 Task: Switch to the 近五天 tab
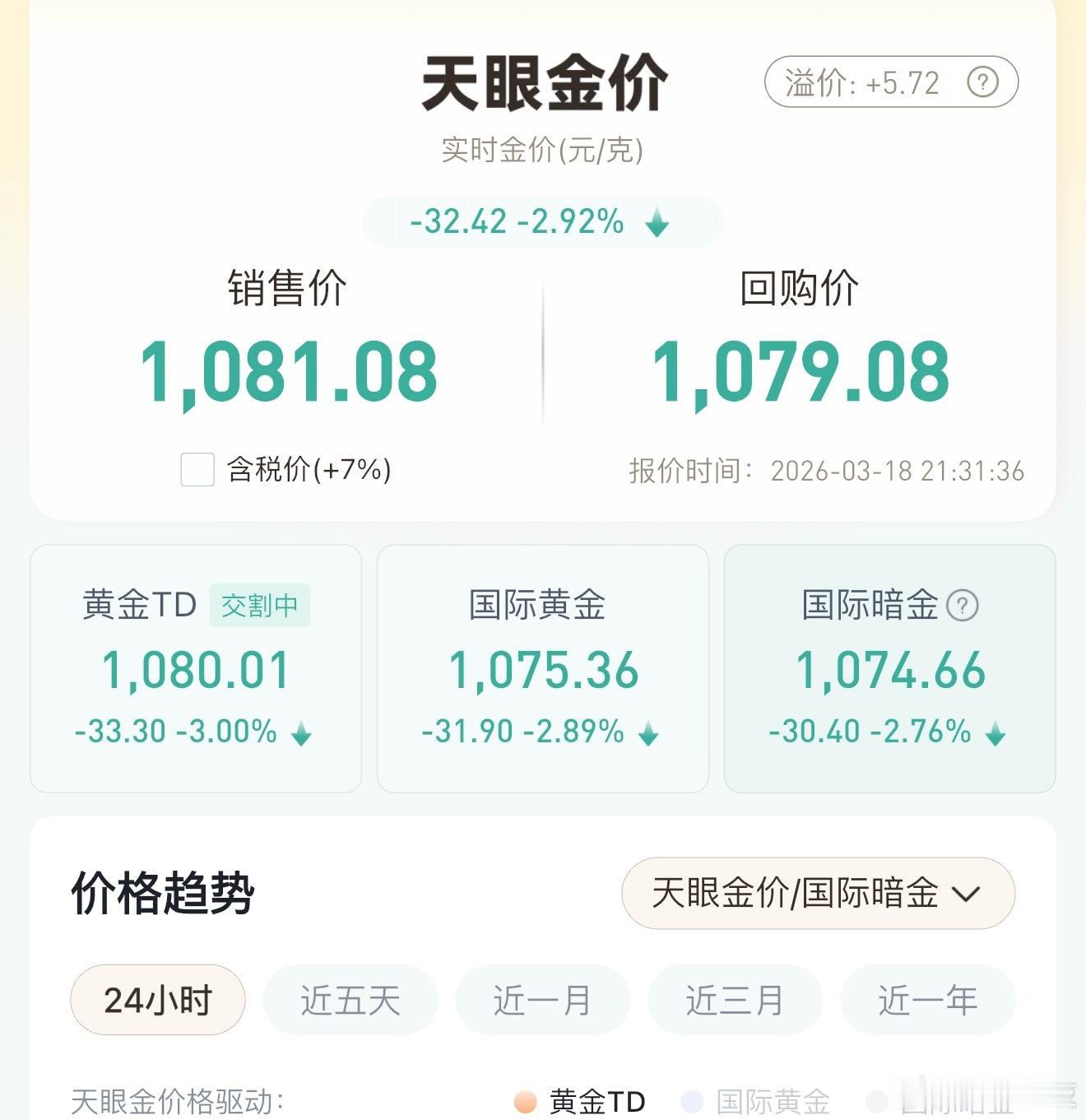[x=349, y=999]
